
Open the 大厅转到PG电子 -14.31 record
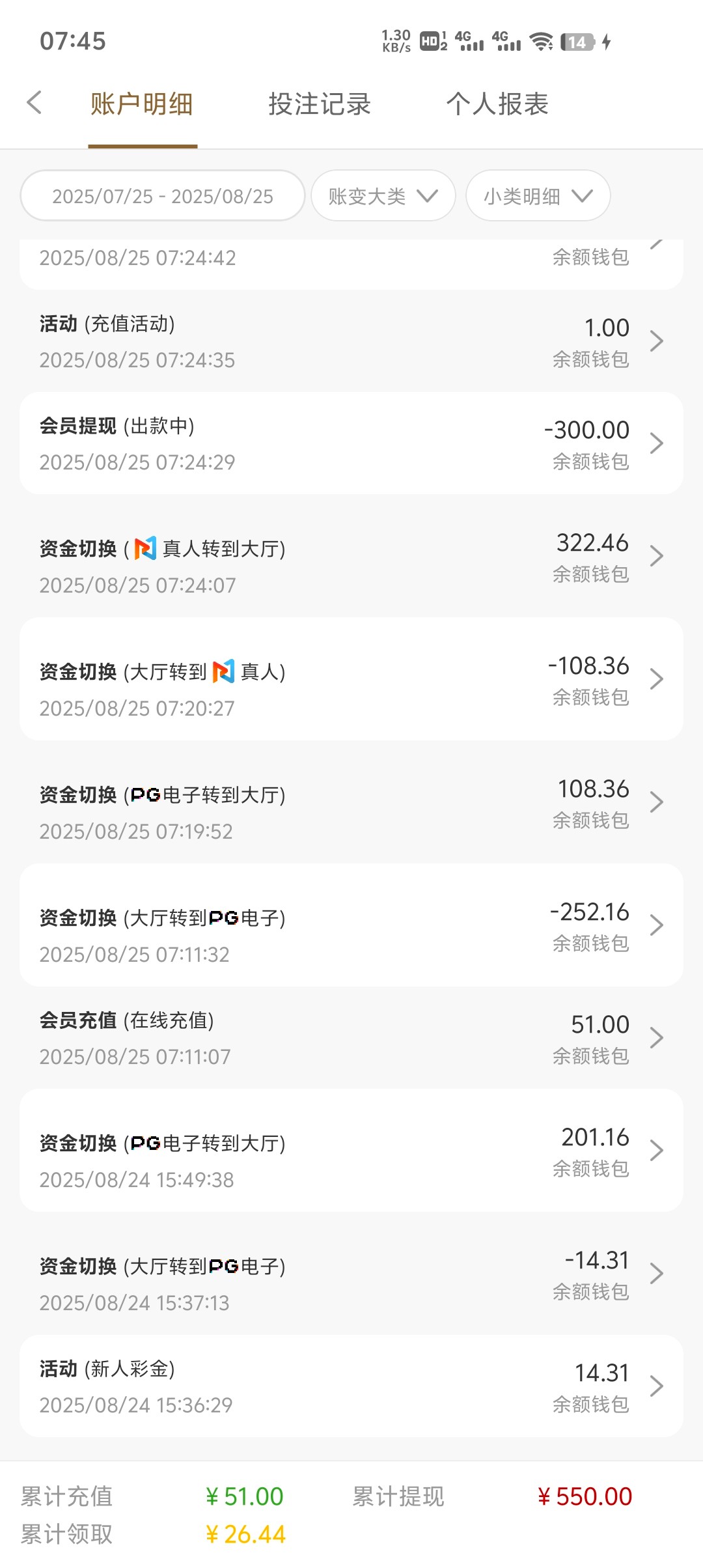point(351,1274)
